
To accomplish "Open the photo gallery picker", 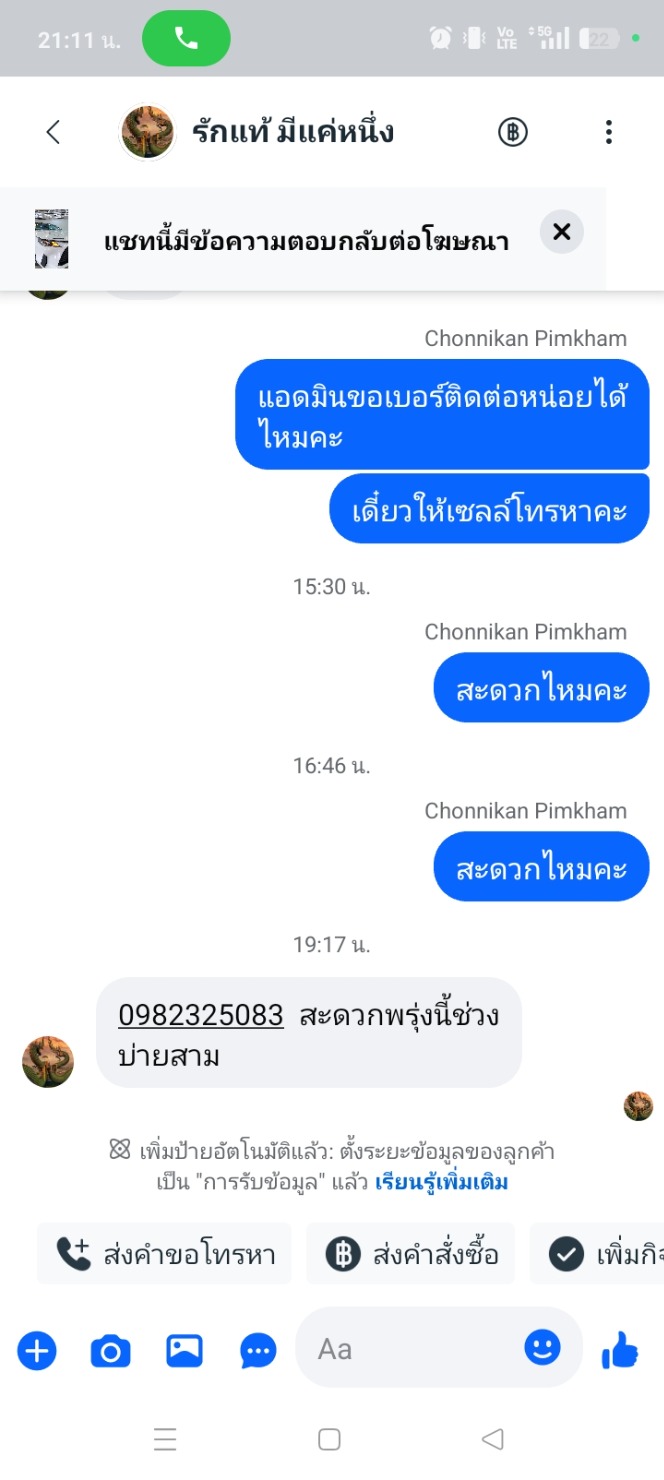I will click(184, 1352).
